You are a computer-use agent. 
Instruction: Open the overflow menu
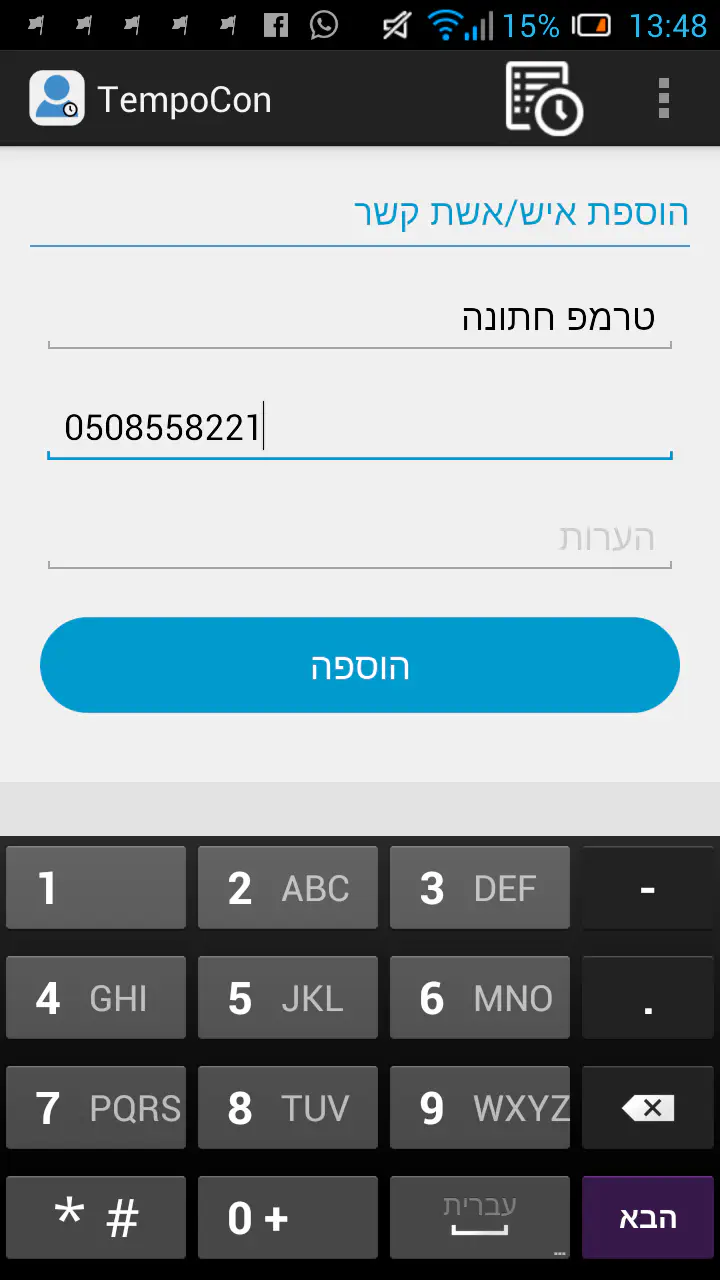pyautogui.click(x=664, y=98)
